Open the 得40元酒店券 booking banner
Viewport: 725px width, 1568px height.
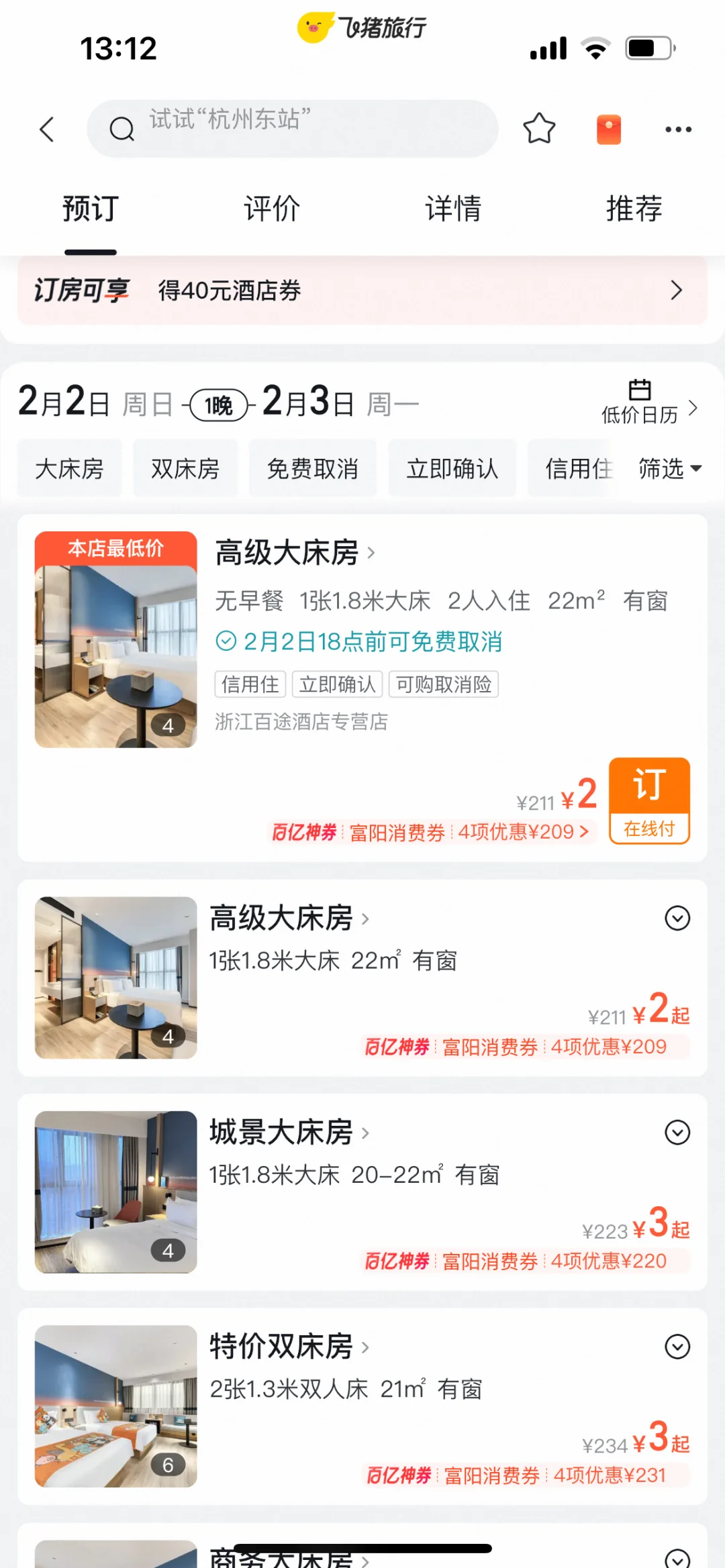click(x=362, y=291)
